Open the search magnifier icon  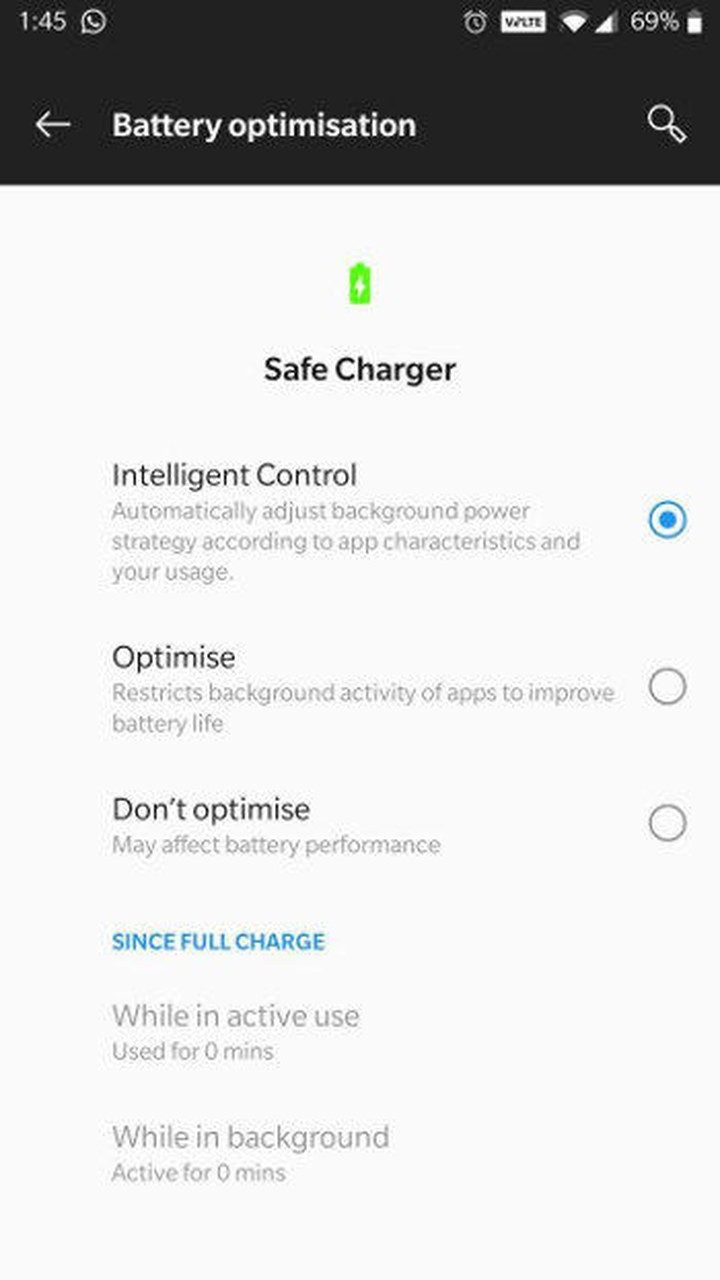667,125
